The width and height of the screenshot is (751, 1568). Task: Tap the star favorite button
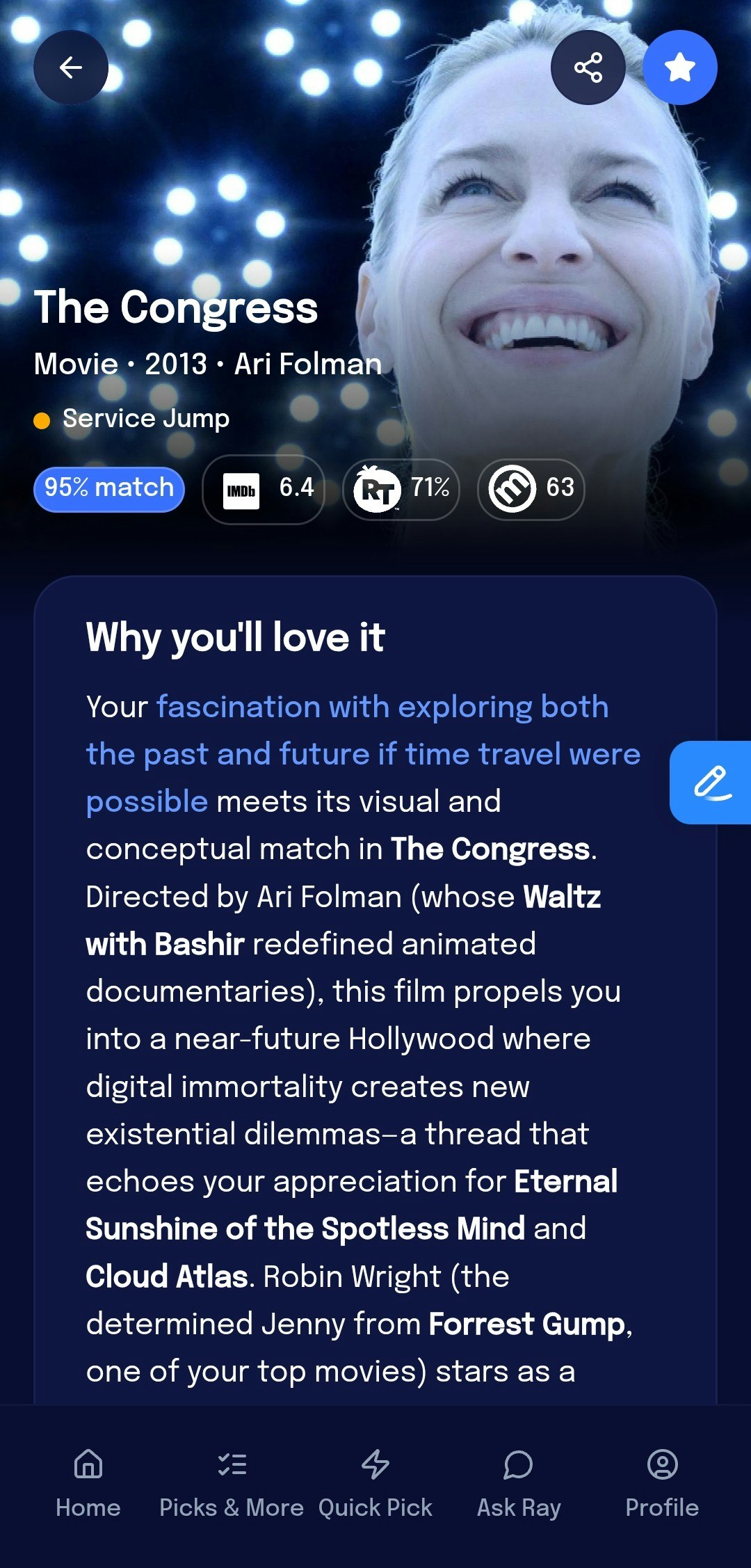[x=680, y=67]
